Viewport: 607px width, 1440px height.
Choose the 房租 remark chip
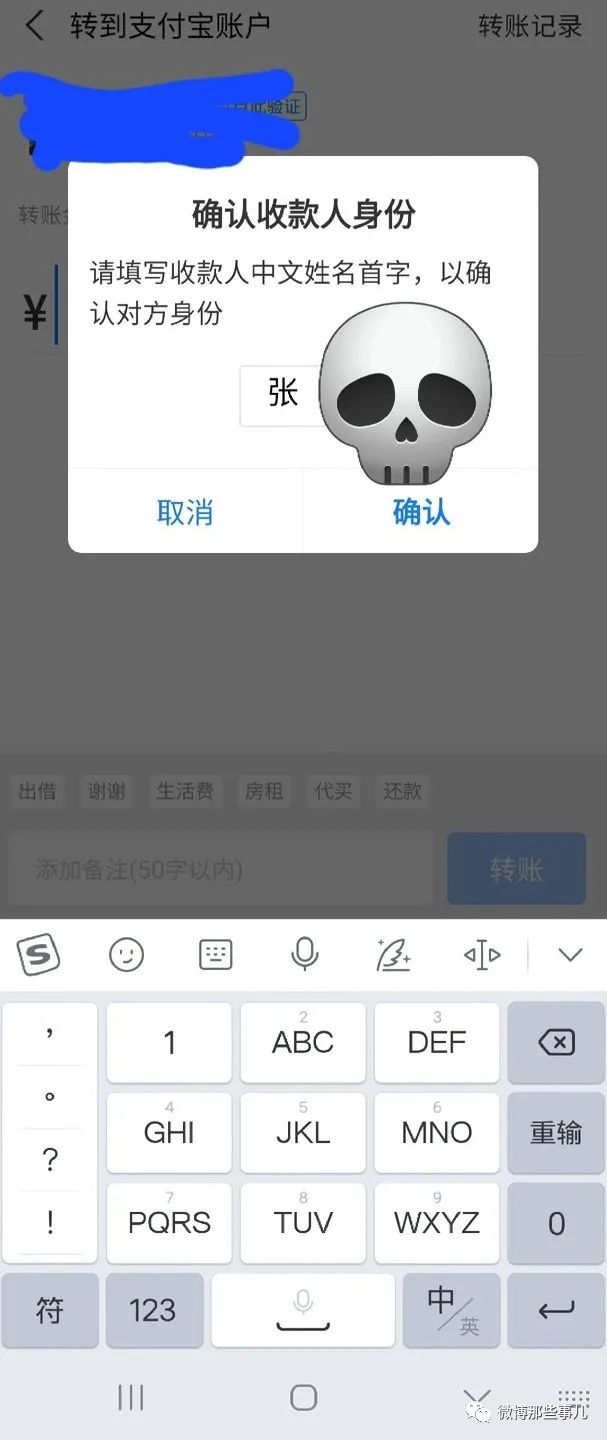point(264,791)
